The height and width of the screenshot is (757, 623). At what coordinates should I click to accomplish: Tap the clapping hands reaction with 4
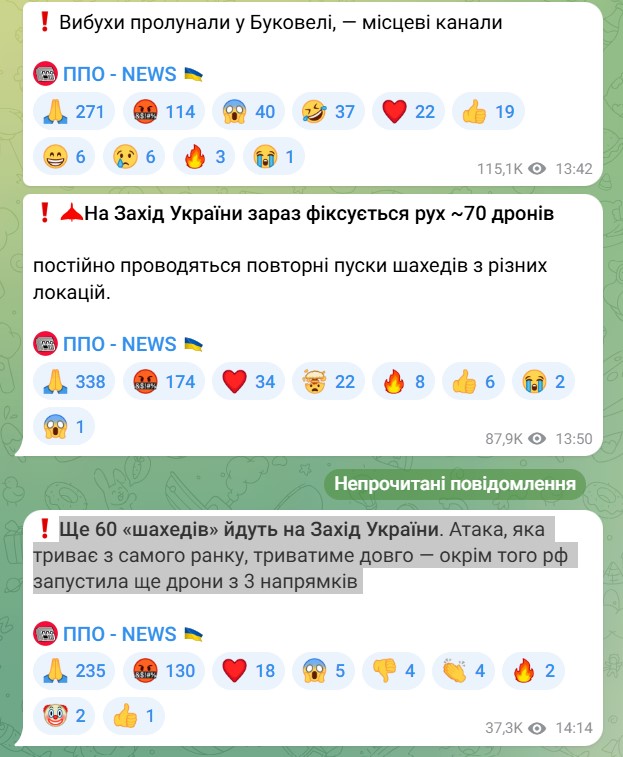463,670
